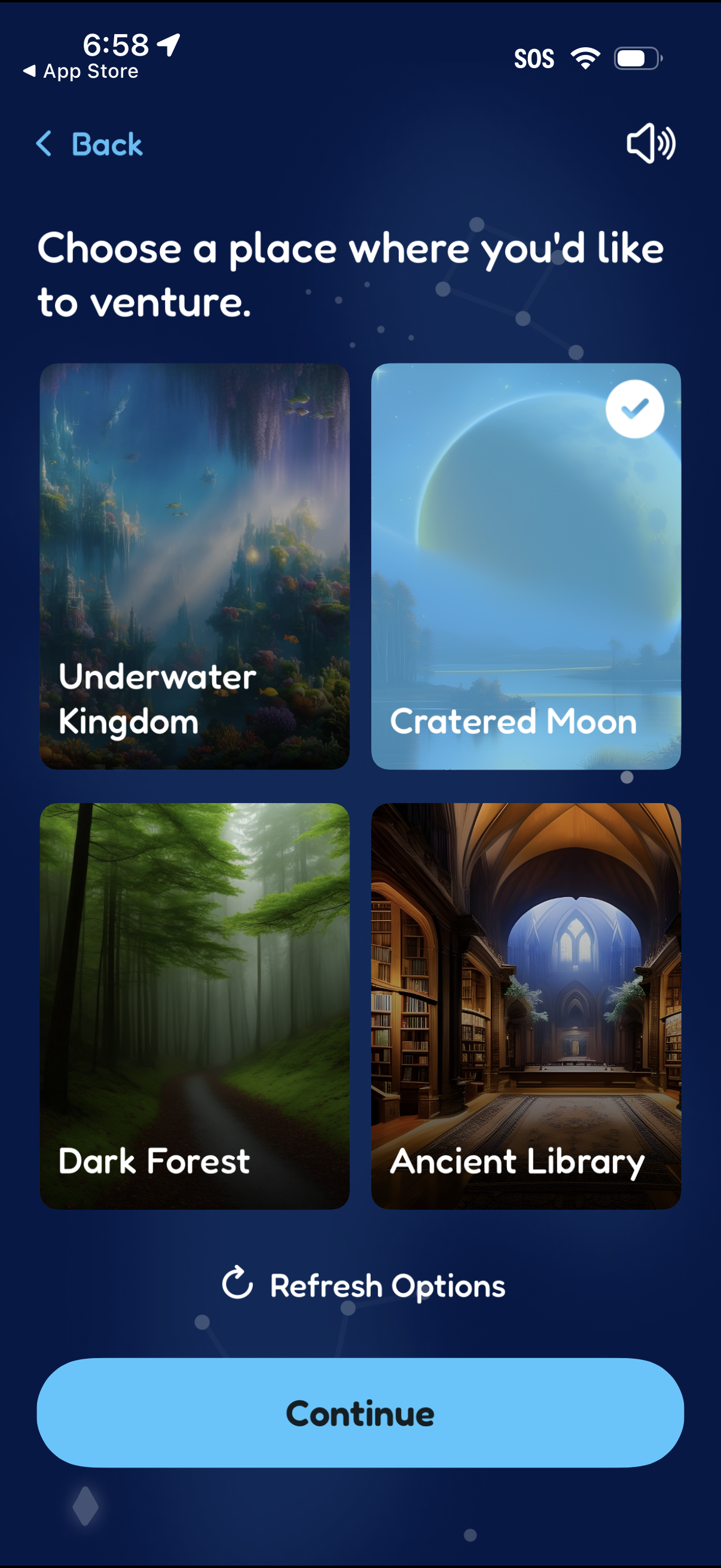This screenshot has width=721, height=1568.
Task: Tap the status bar clock
Action: tap(115, 42)
